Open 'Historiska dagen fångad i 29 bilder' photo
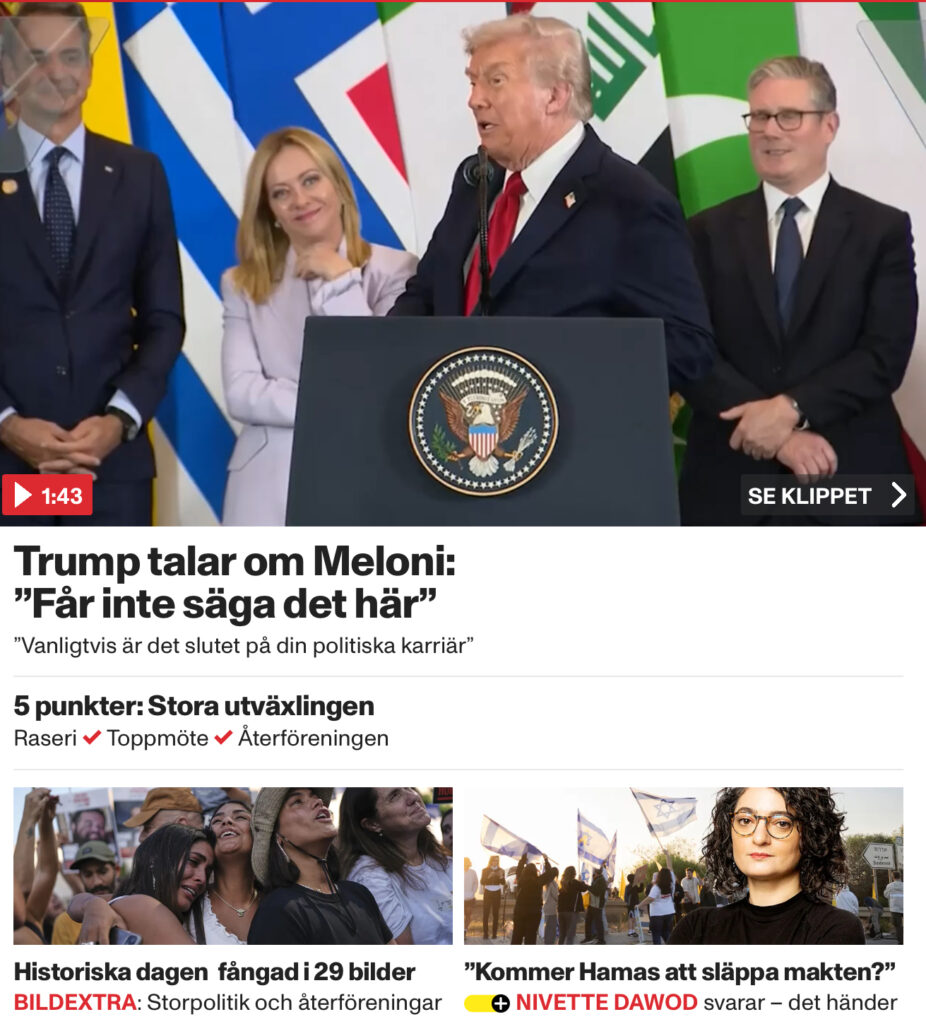 coord(232,866)
